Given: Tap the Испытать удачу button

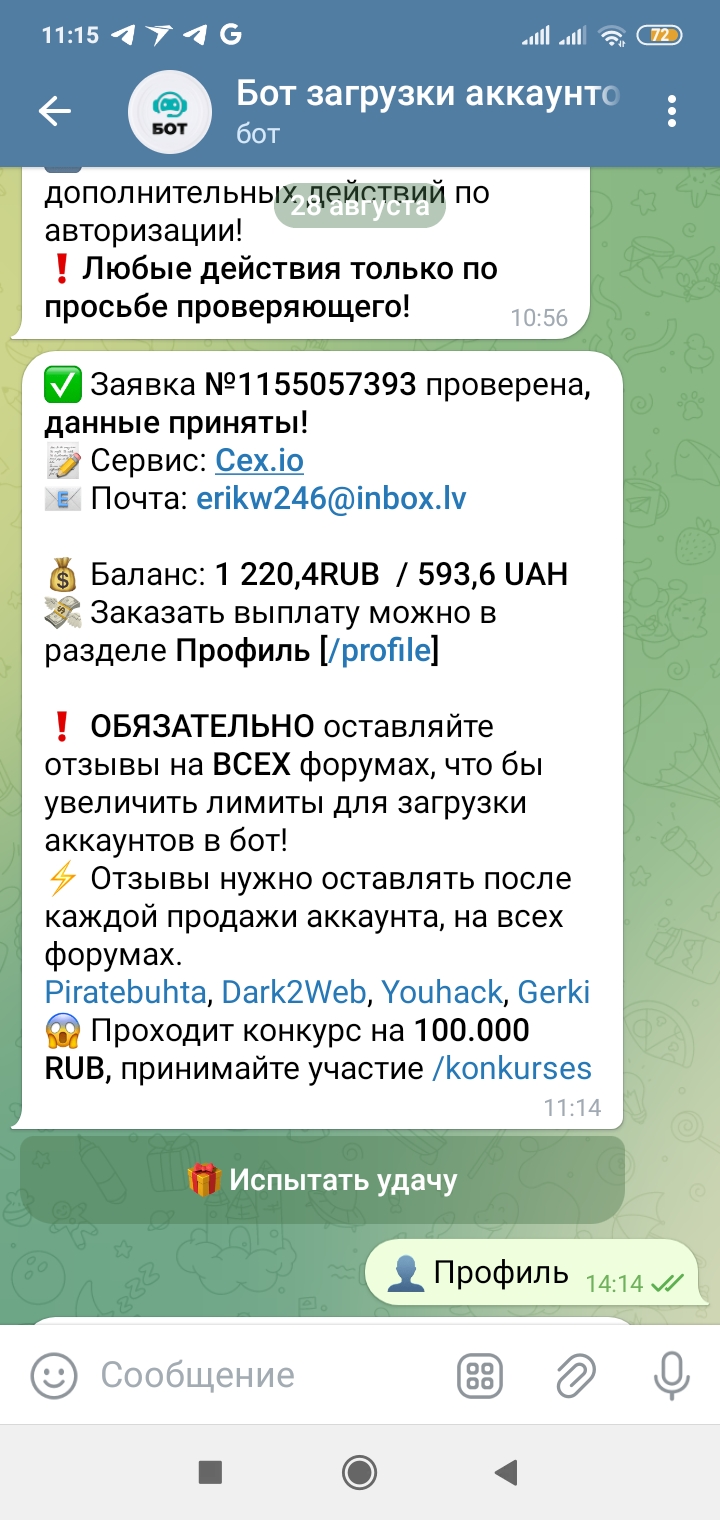Looking at the screenshot, I should [x=322, y=1180].
